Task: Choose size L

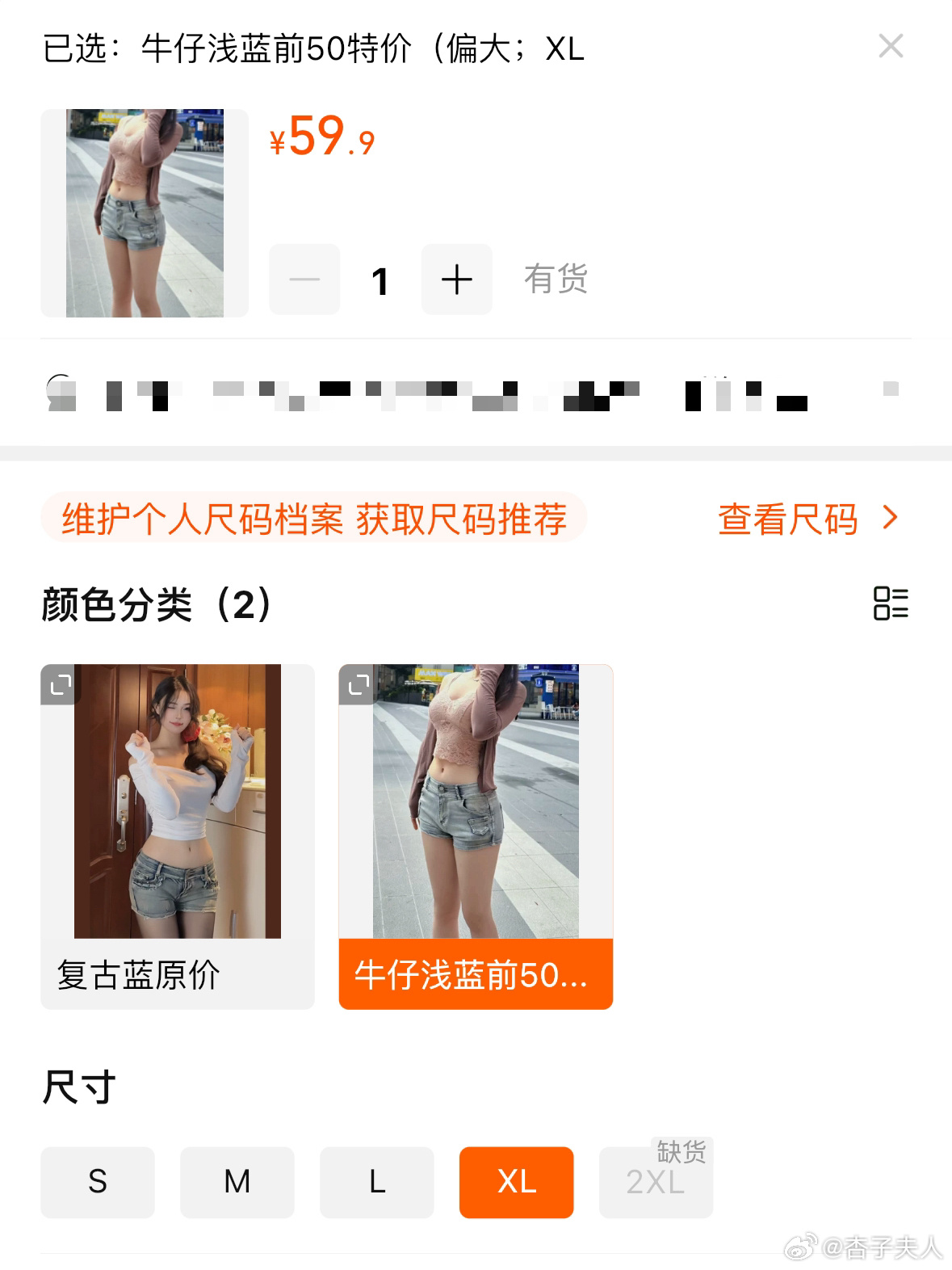Action: click(377, 1181)
